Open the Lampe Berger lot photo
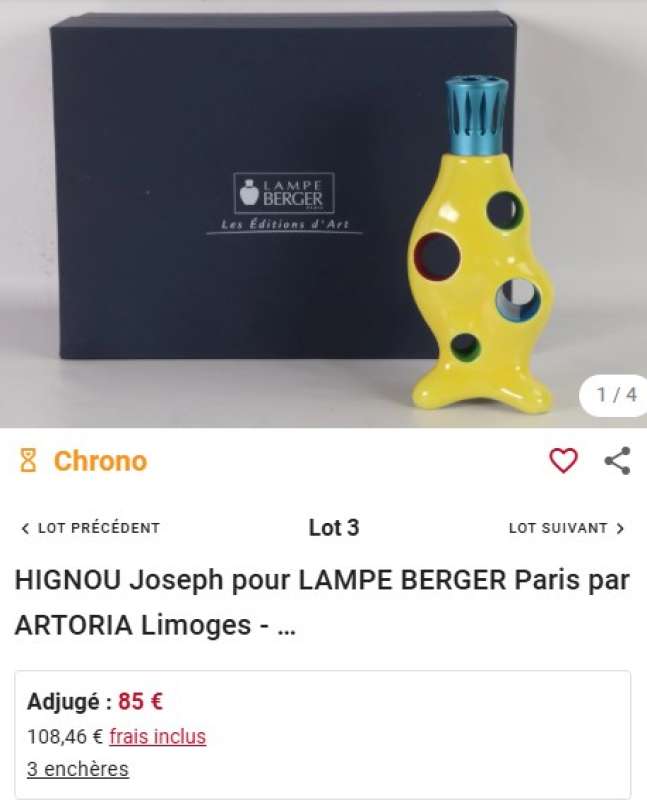647x800 pixels. coord(323,214)
